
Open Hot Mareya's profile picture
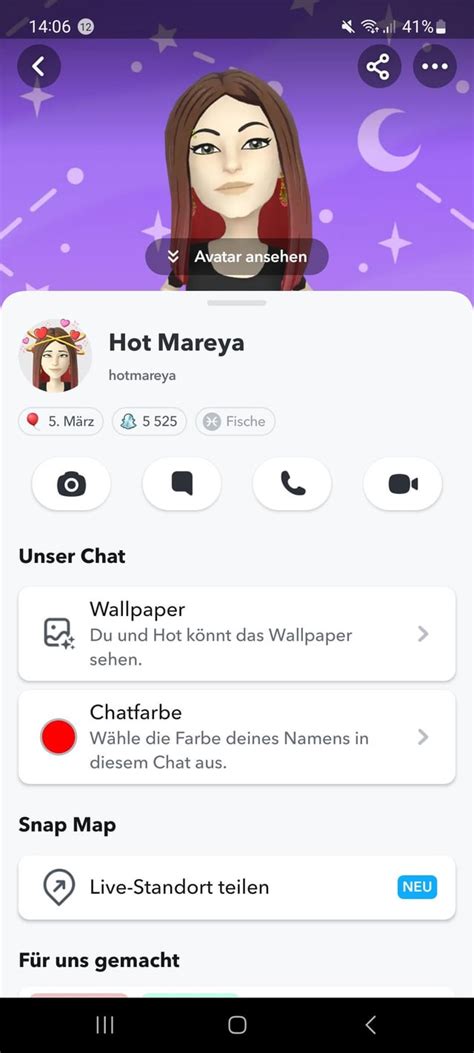pyautogui.click(x=55, y=355)
